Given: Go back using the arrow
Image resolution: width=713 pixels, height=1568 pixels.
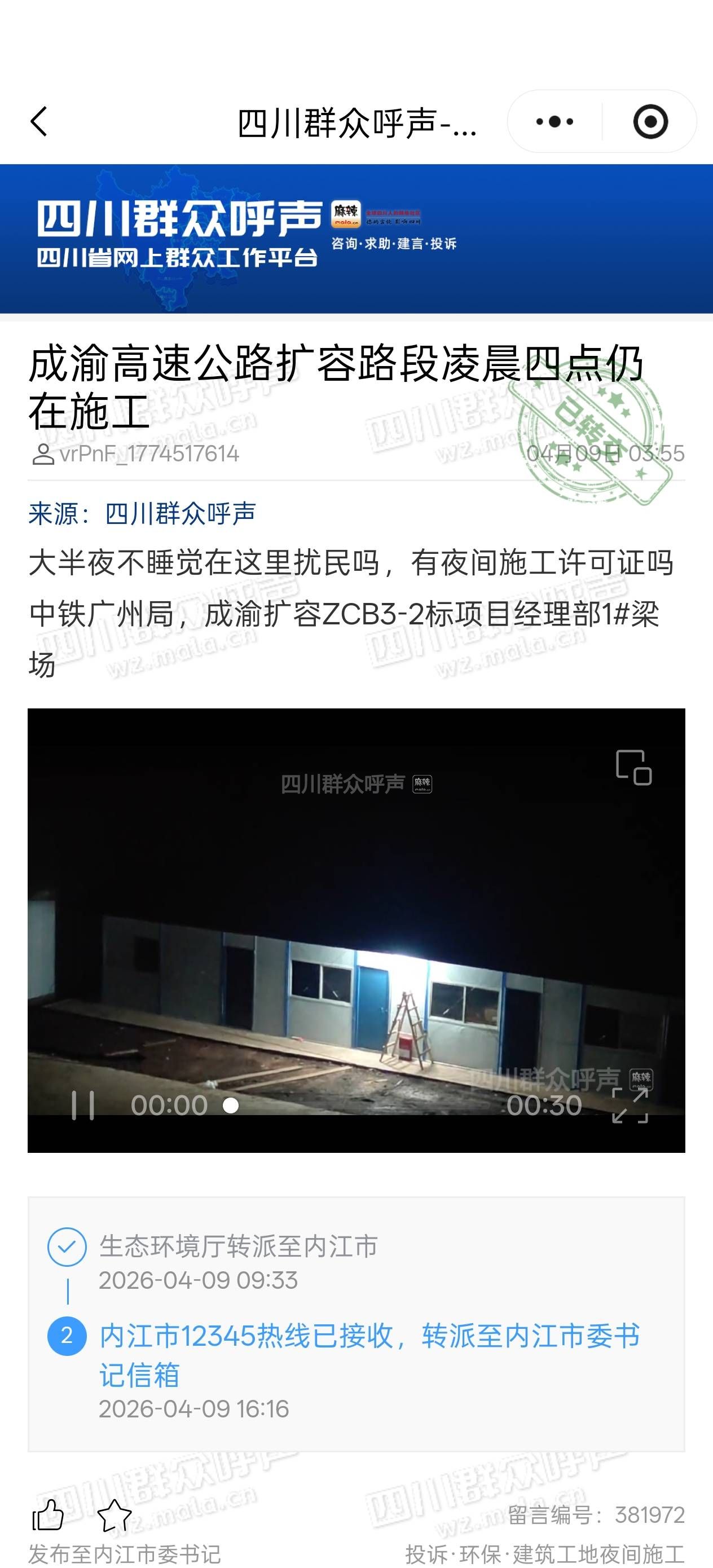Looking at the screenshot, I should 39,121.
